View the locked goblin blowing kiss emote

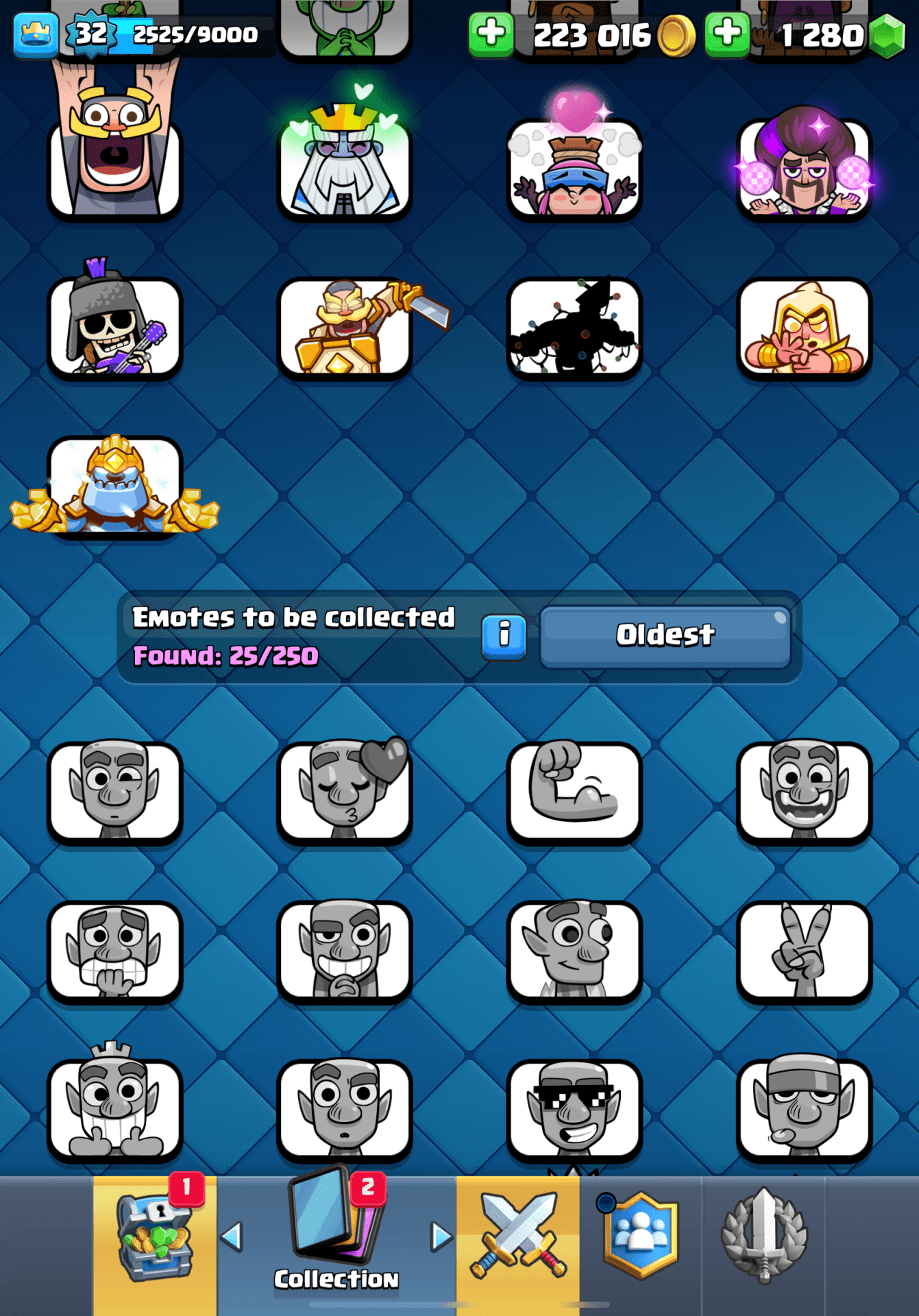(345, 791)
